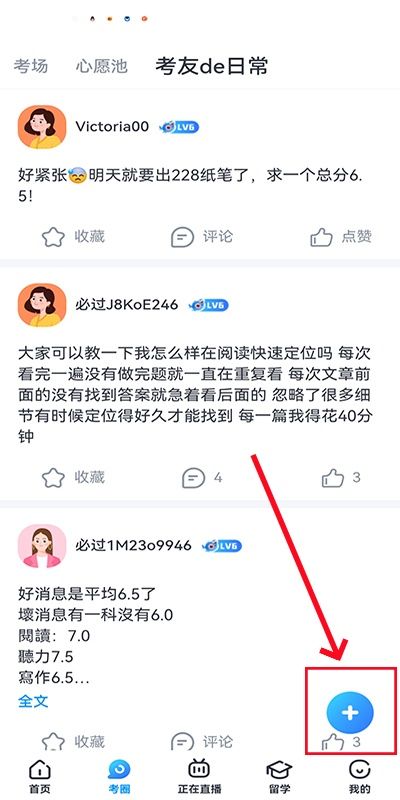Open the 考圈 tab
400x800 pixels.
coord(119,777)
